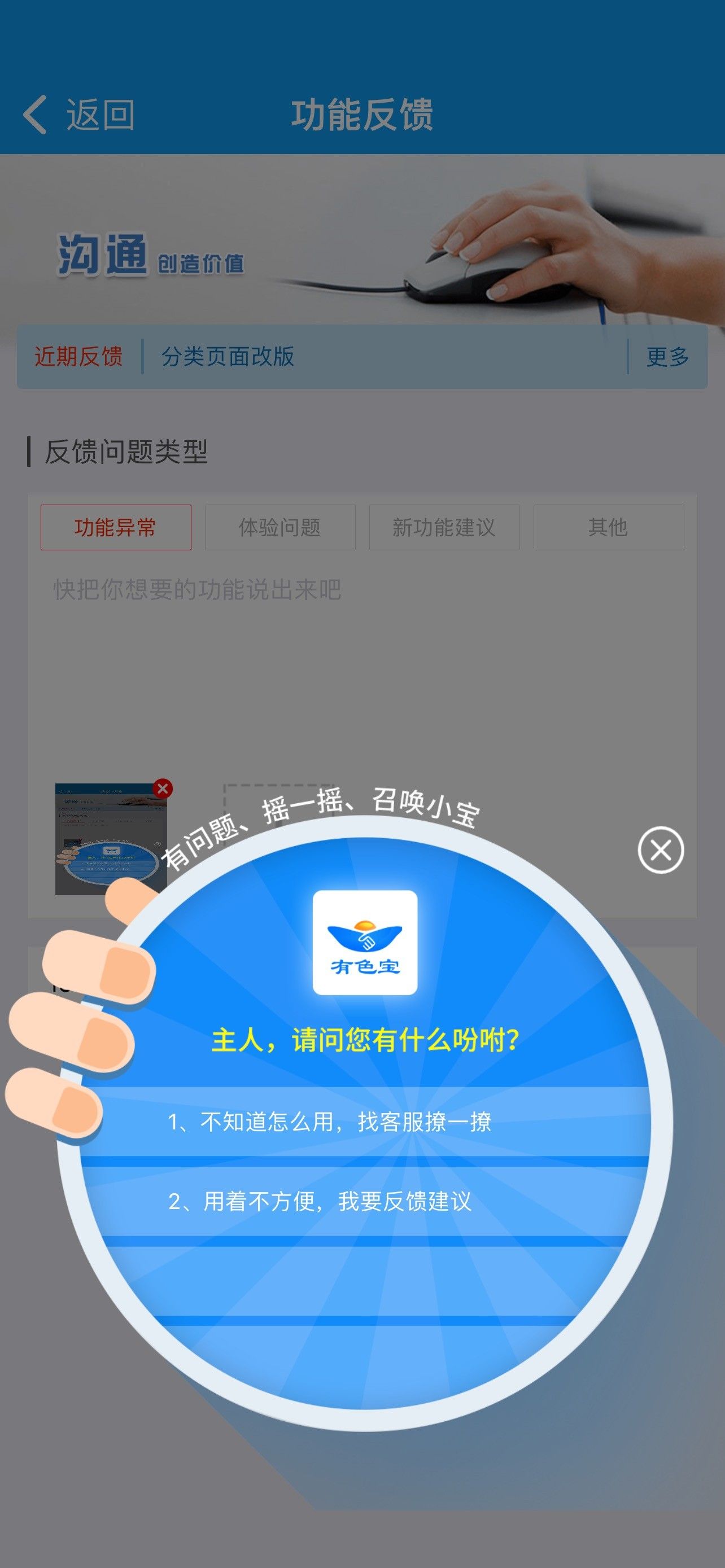Close the 小宝 assistant popup
Image resolution: width=725 pixels, height=1568 pixels.
pos(661,849)
